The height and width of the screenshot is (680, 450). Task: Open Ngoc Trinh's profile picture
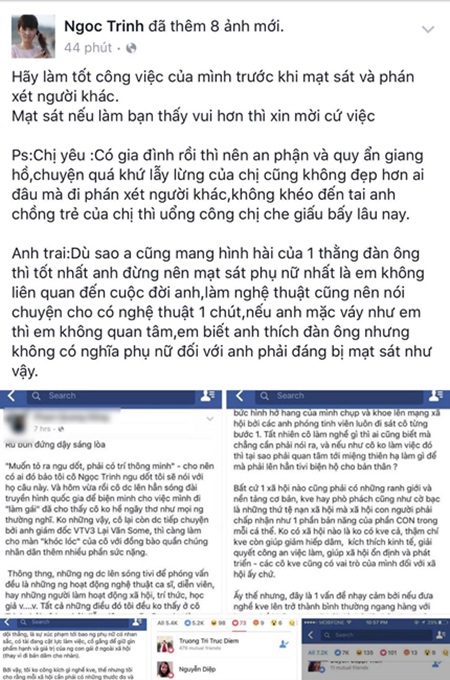pyautogui.click(x=33, y=36)
